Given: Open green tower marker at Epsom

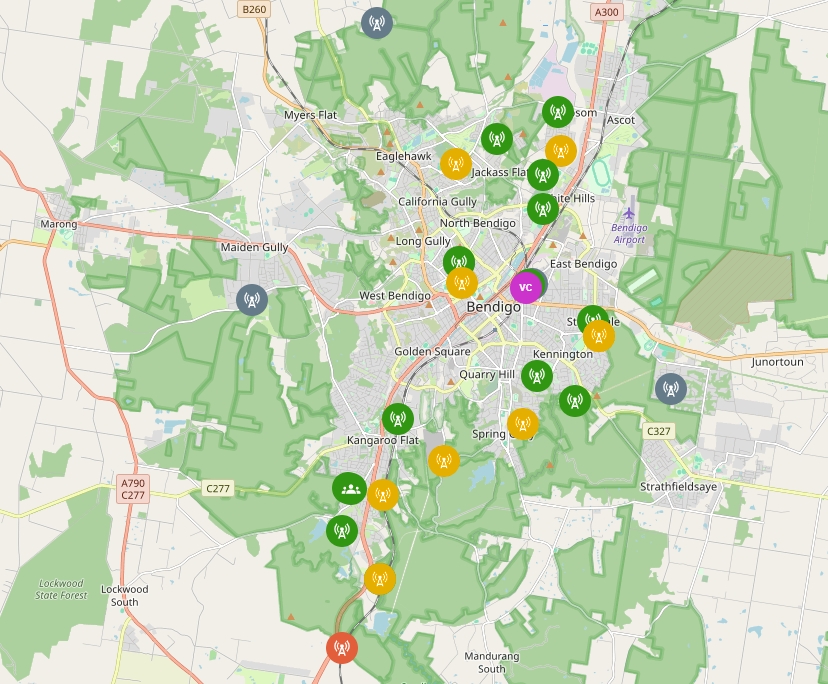Looking at the screenshot, I should 558,112.
